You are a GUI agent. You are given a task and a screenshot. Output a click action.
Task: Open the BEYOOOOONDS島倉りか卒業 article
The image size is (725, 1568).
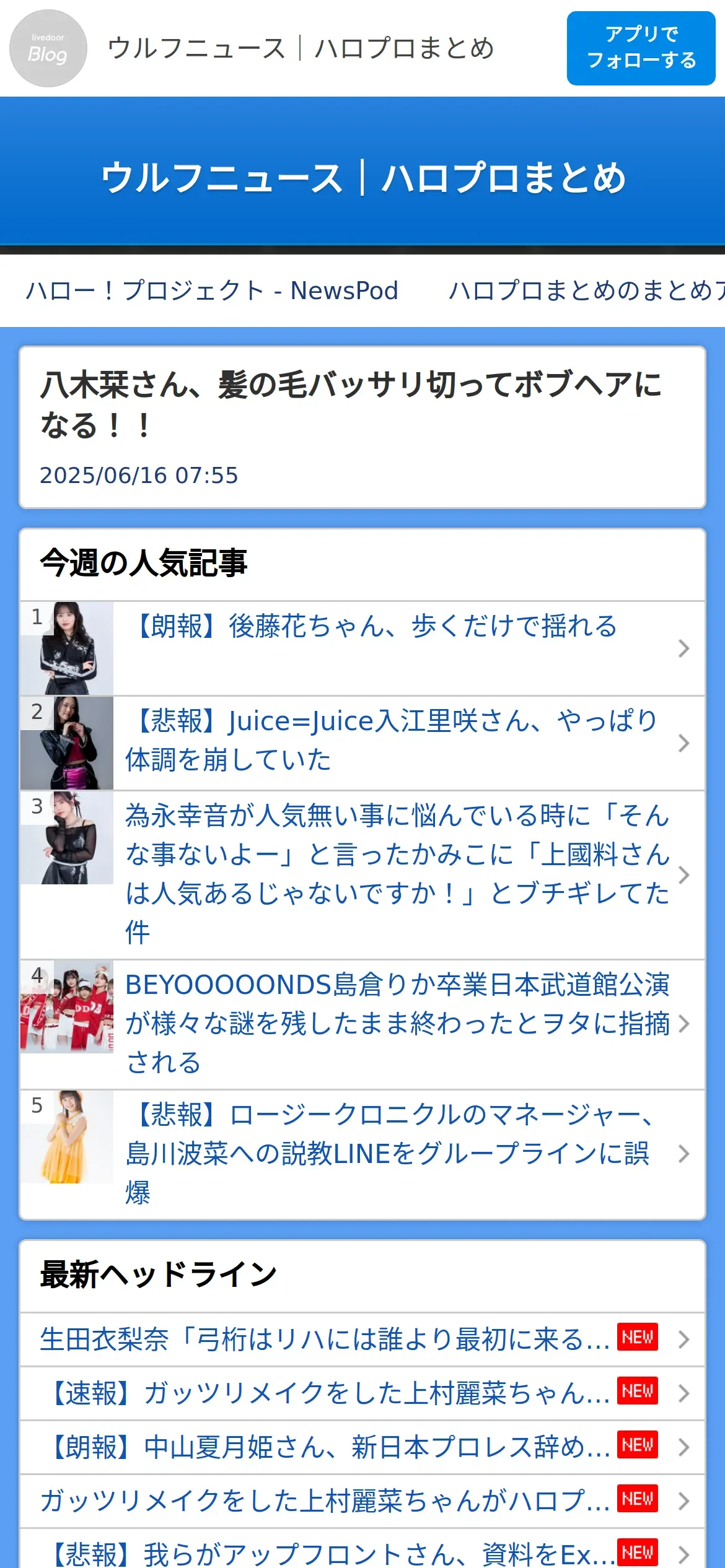click(x=397, y=1023)
